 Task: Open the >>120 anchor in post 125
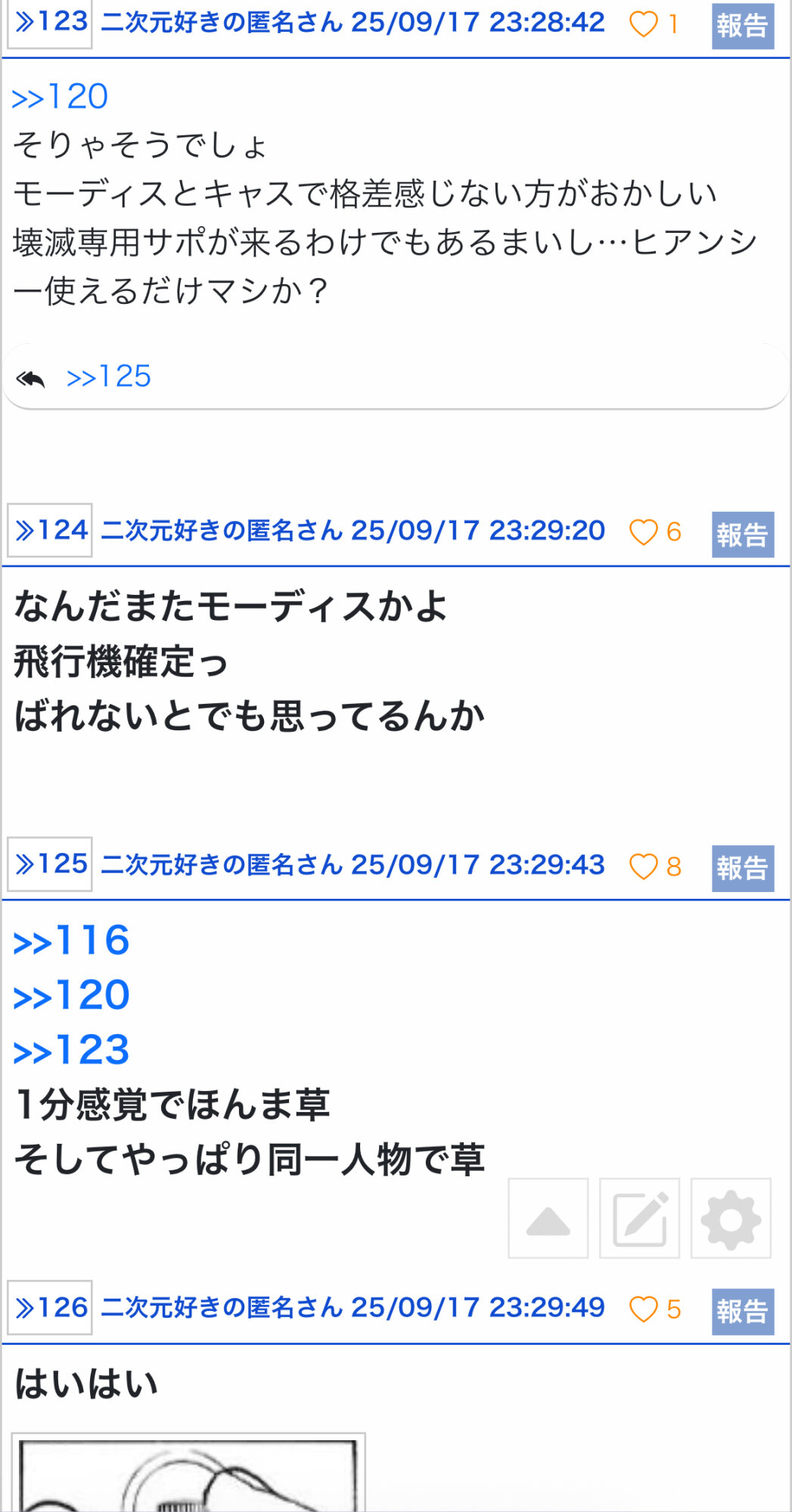pyautogui.click(x=72, y=995)
